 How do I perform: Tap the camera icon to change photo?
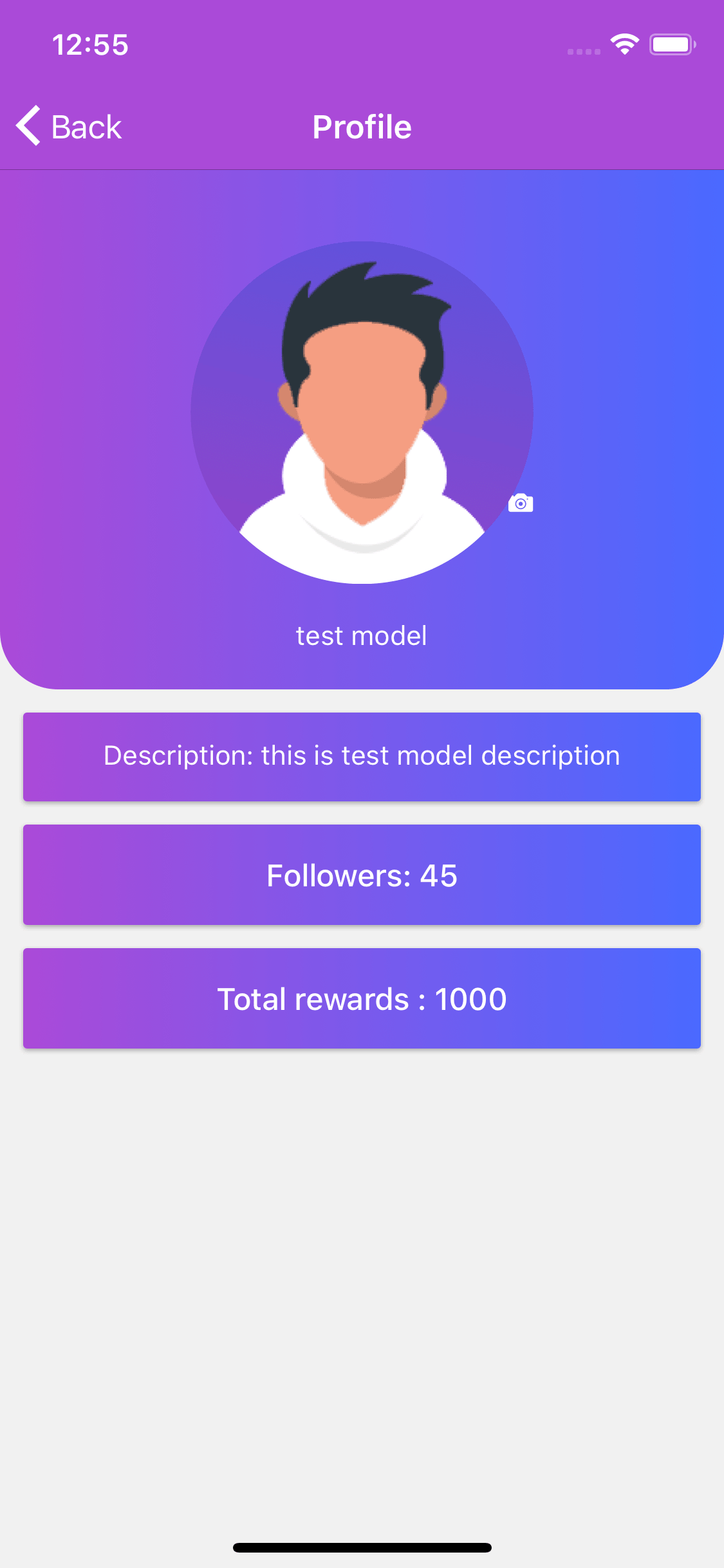pos(521,503)
